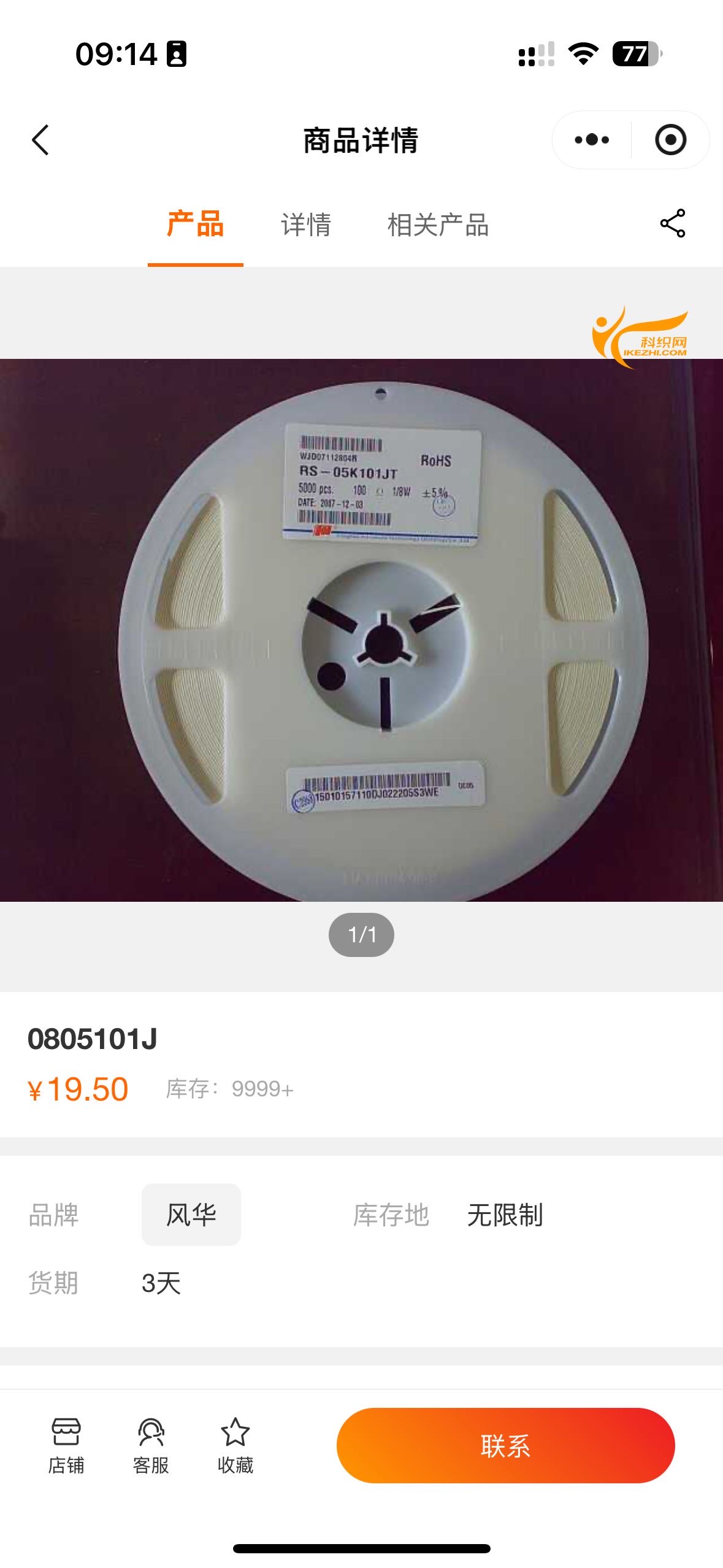Select the 风华 brand chip
723x1568 pixels.
(x=191, y=1215)
